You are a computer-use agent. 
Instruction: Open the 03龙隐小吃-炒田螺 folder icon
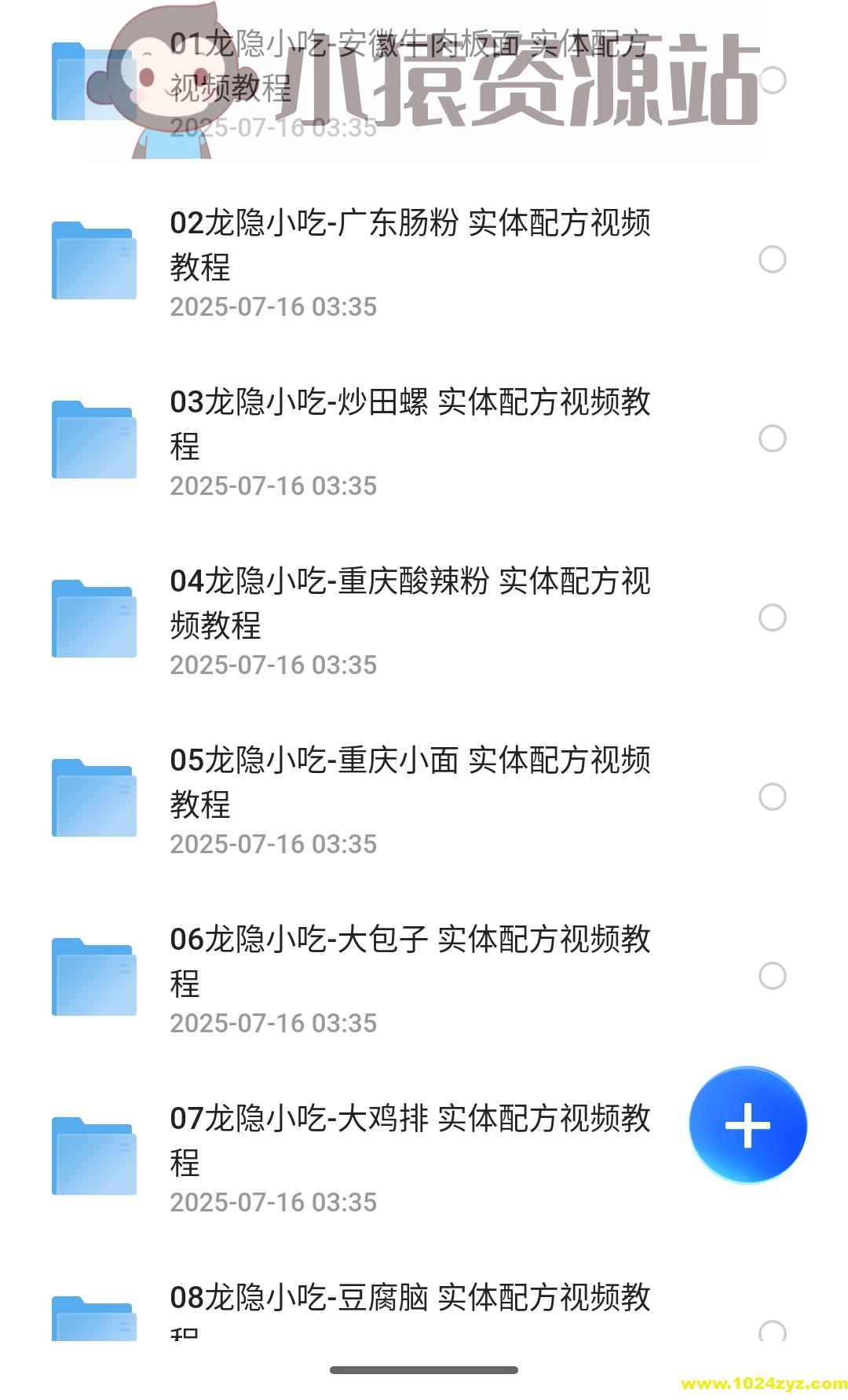coord(92,438)
